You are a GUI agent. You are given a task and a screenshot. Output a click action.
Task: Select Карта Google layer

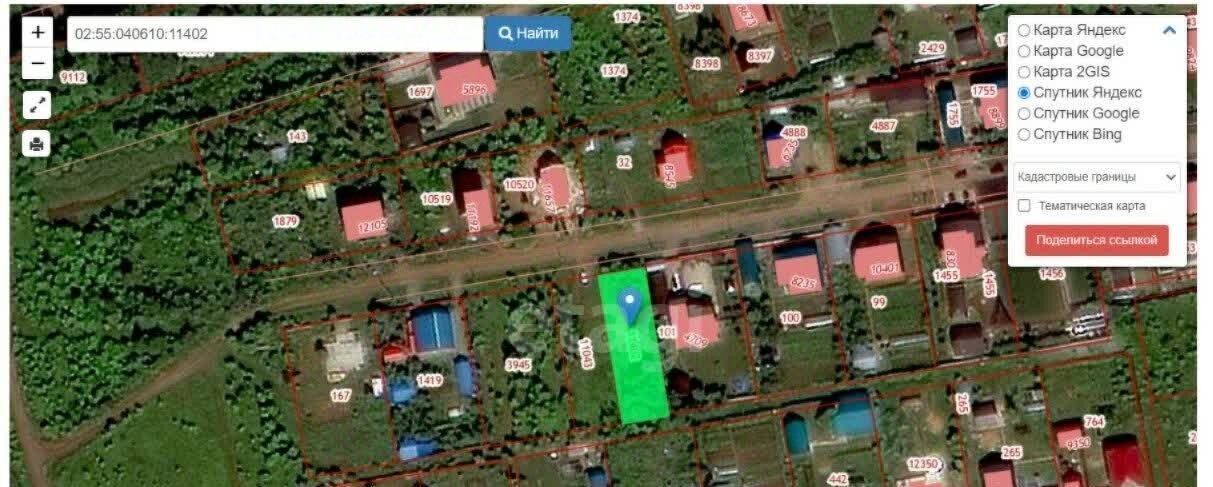[1024, 51]
